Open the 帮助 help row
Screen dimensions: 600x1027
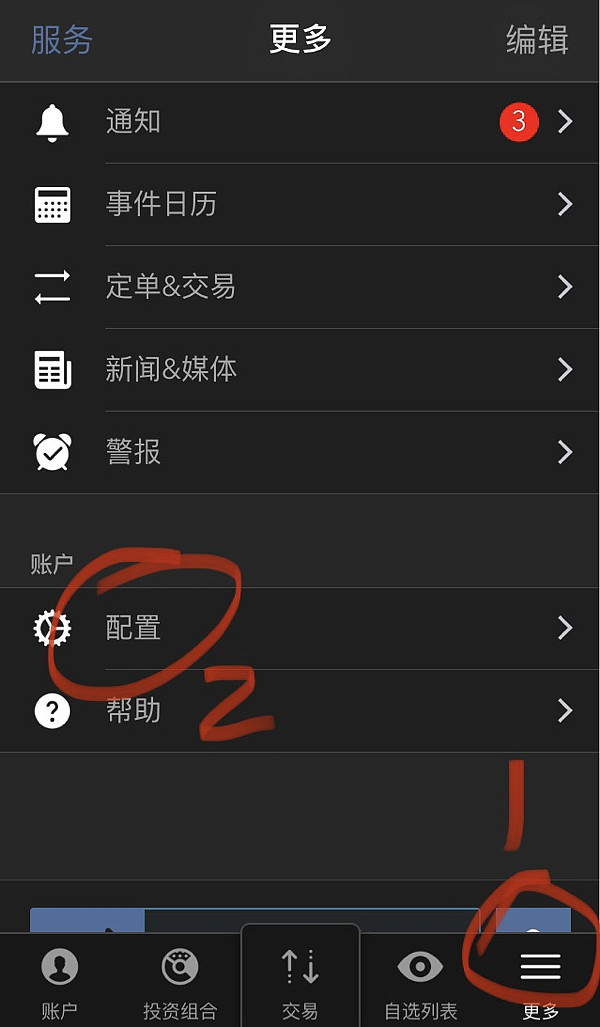point(300,711)
